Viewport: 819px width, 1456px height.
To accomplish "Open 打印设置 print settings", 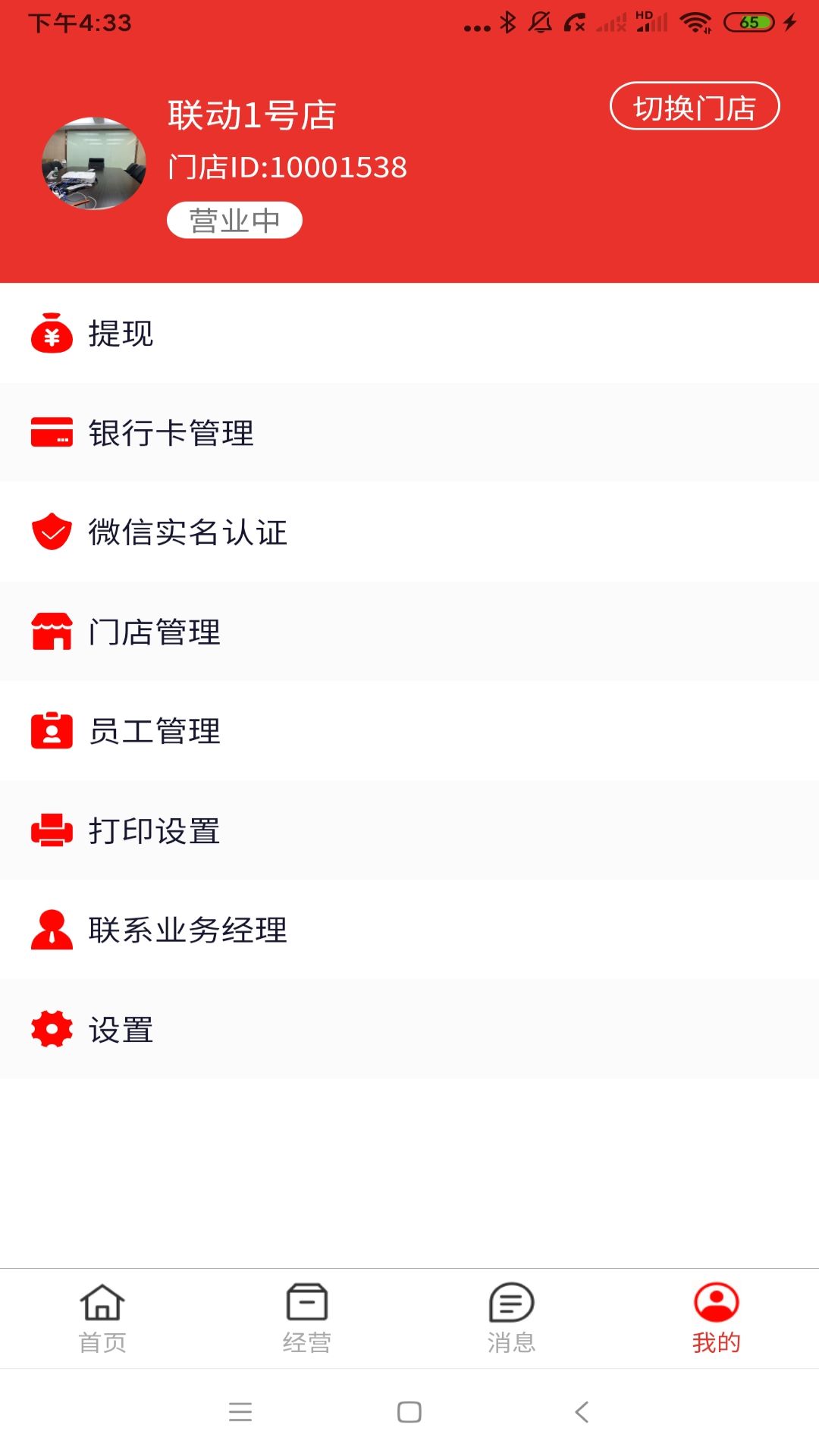I will pos(409,830).
